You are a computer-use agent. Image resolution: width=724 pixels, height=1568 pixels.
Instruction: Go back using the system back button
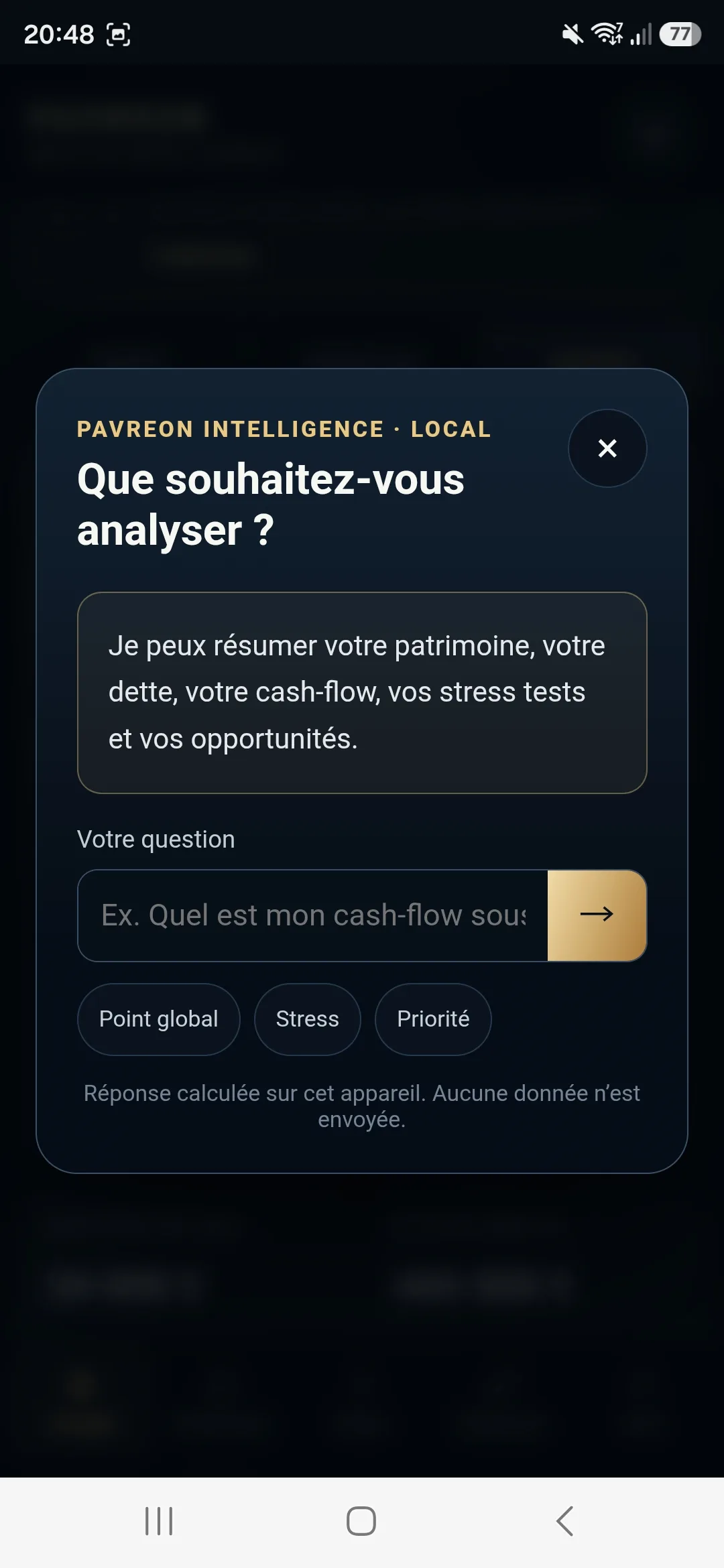tap(564, 1521)
